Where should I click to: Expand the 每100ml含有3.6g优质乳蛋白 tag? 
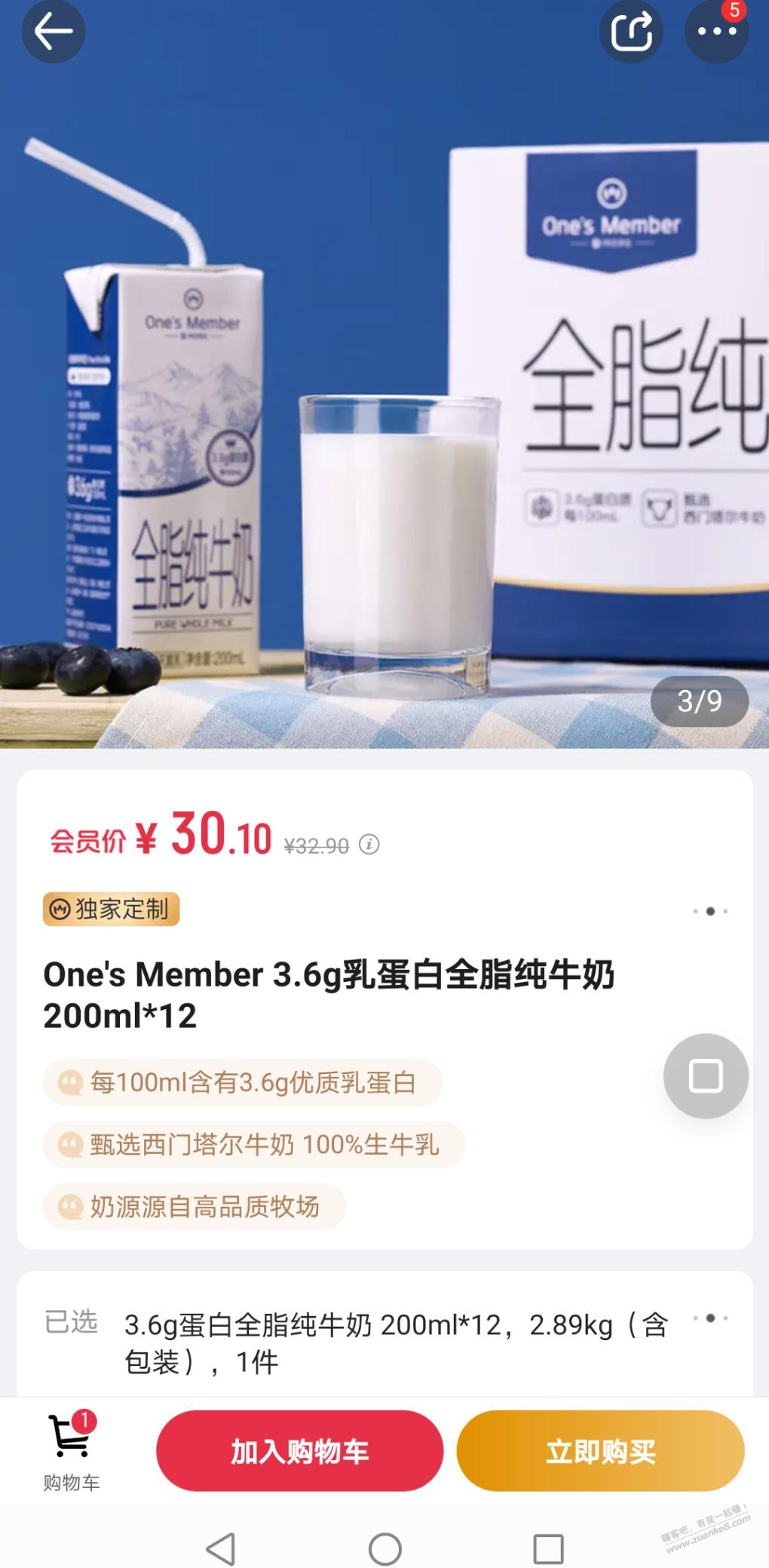(x=249, y=1082)
